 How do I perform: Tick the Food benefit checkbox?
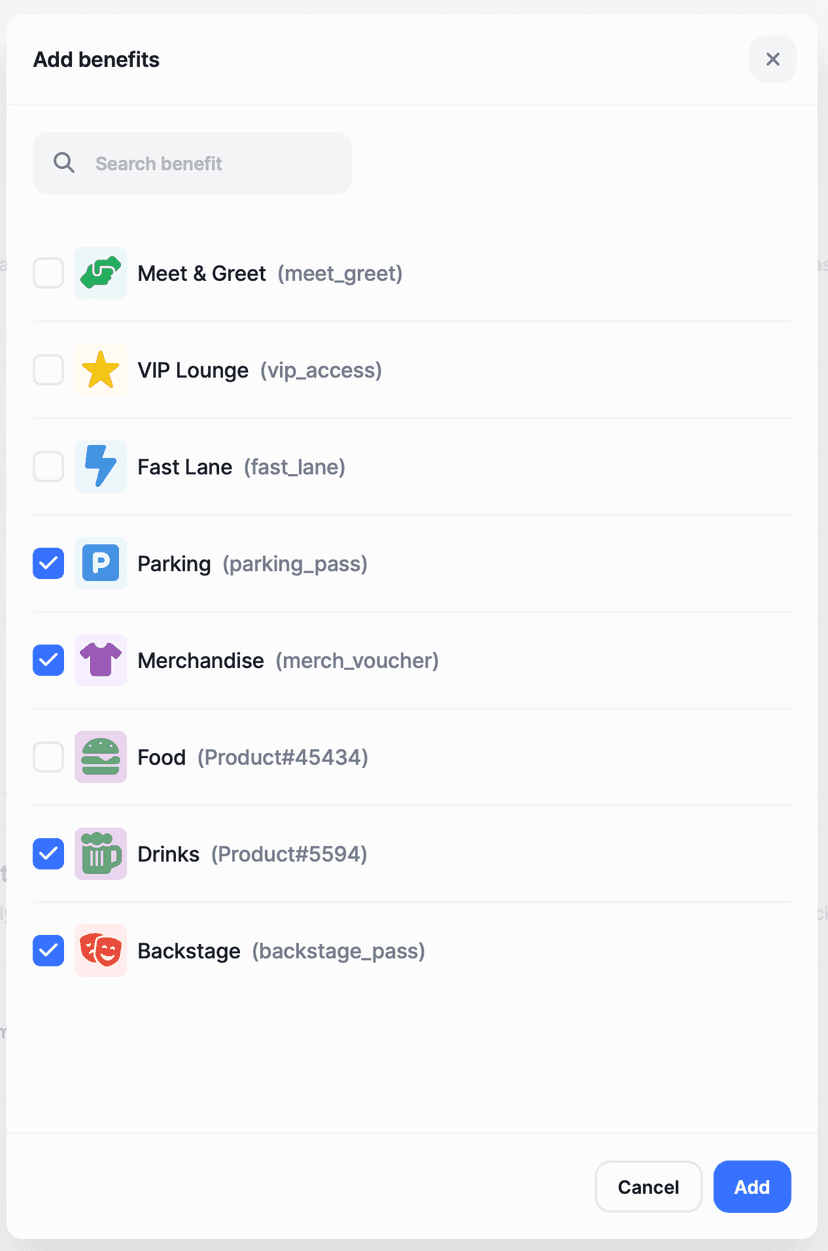(49, 757)
